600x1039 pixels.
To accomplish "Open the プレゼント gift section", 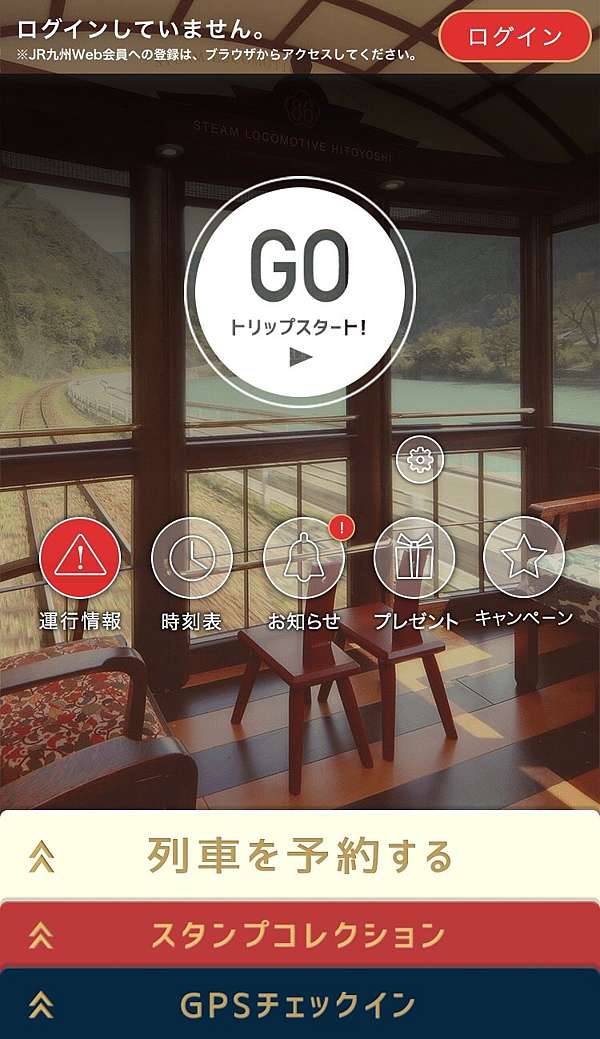I will point(414,558).
